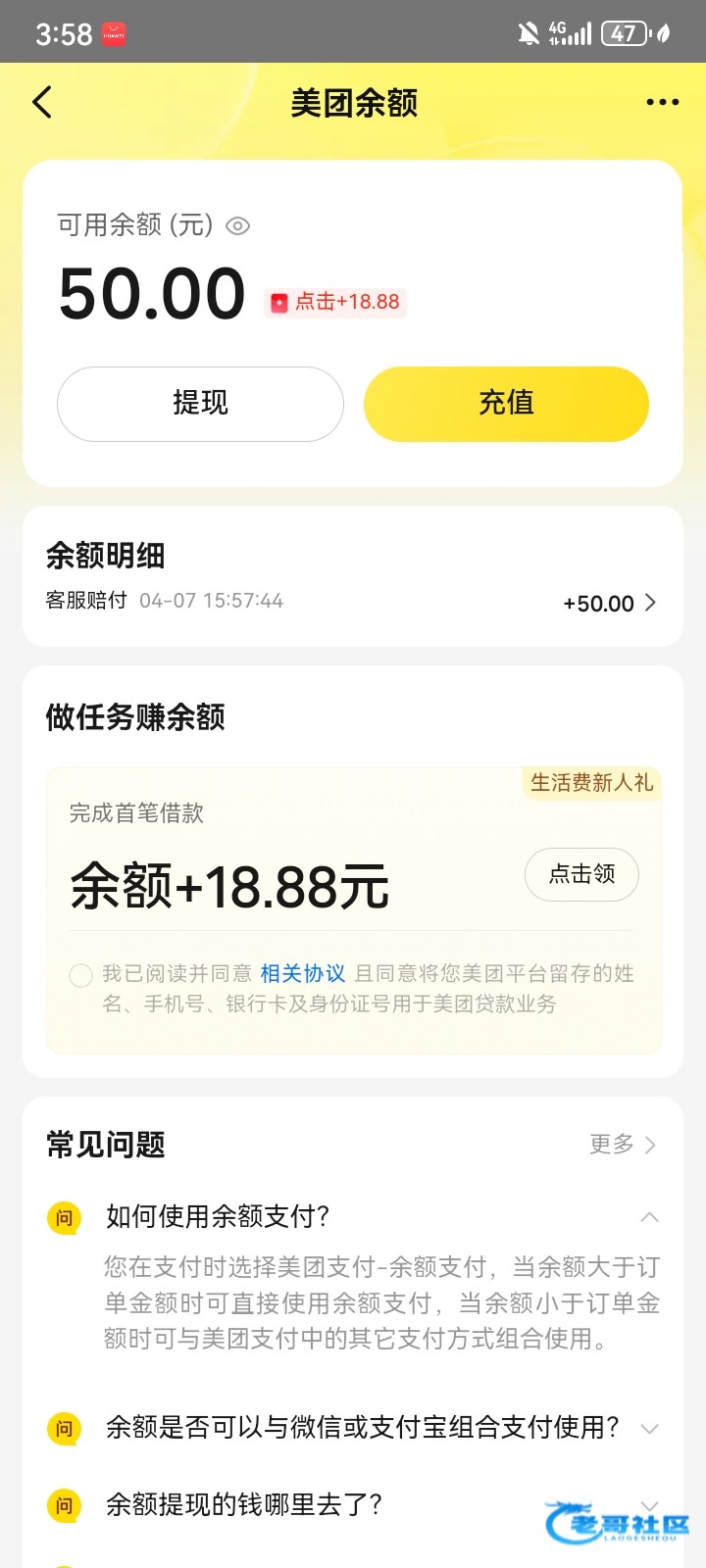
Task: View 更多 frequently asked questions
Action: click(x=622, y=1145)
